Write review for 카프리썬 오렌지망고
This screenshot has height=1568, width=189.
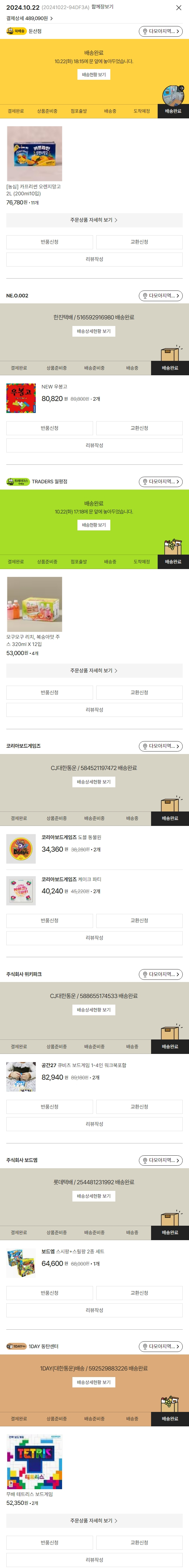tap(94, 259)
